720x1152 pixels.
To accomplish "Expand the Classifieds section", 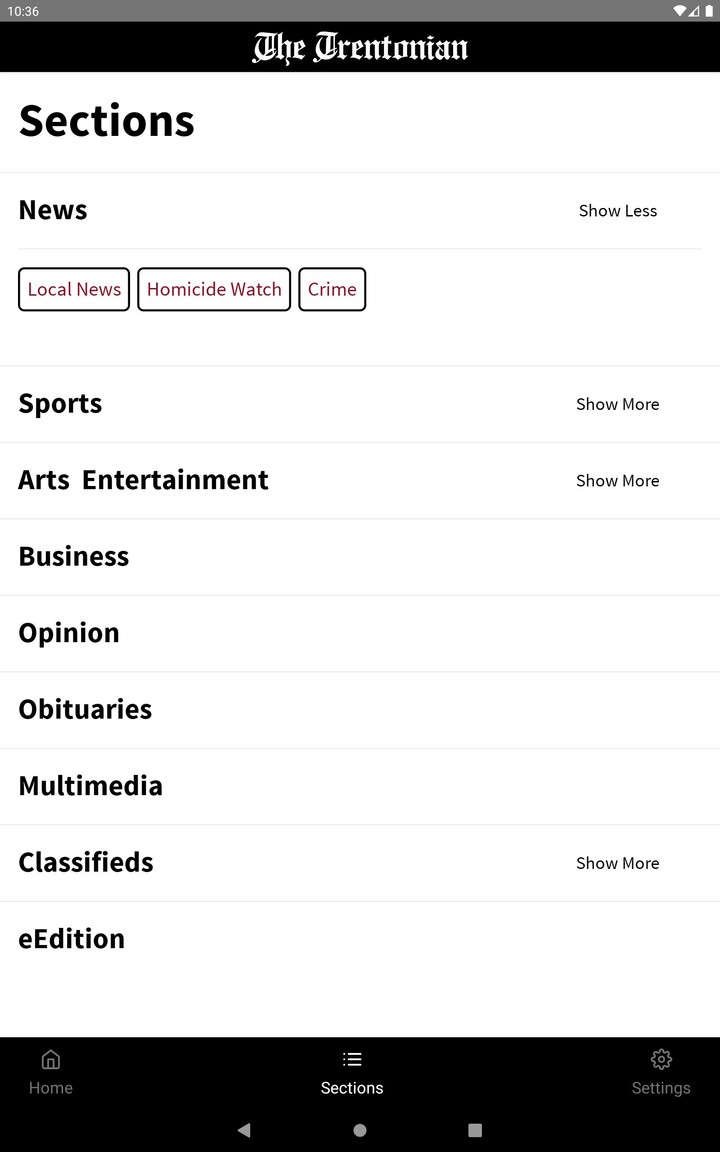I will click(617, 863).
